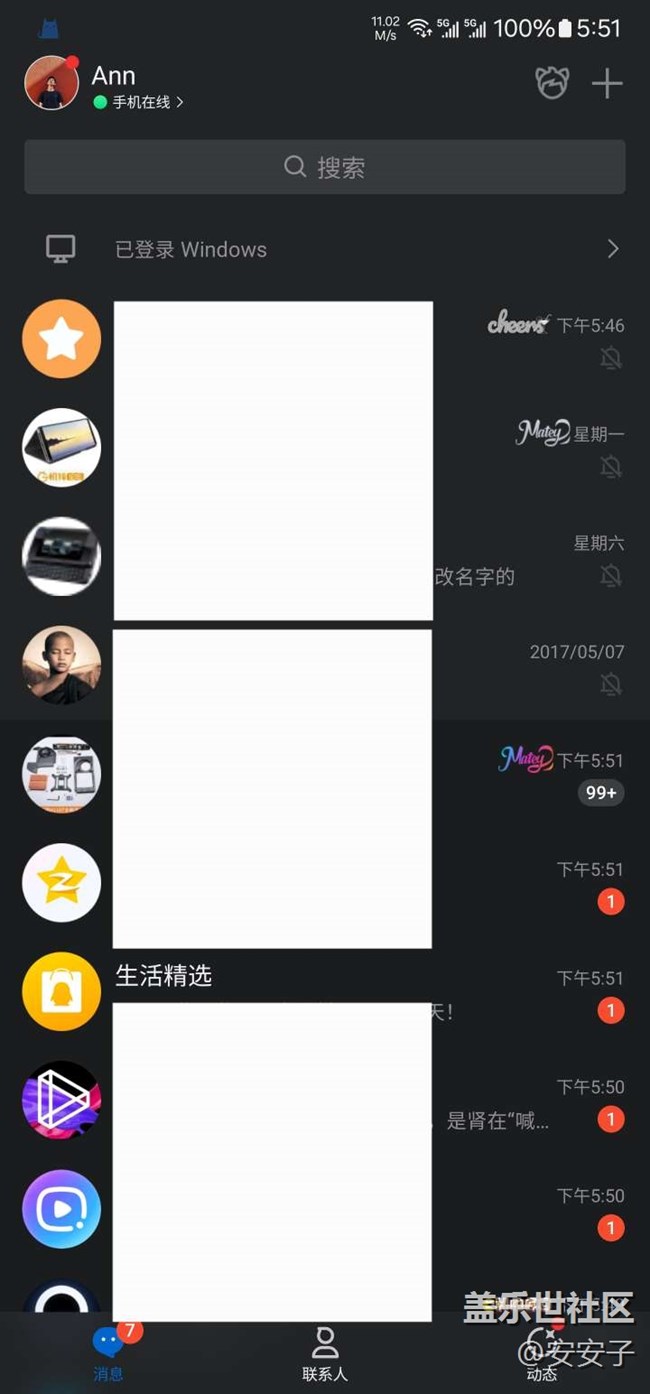Open the chat dated 2017/05/07
650x1394 pixels.
pyautogui.click(x=325, y=666)
